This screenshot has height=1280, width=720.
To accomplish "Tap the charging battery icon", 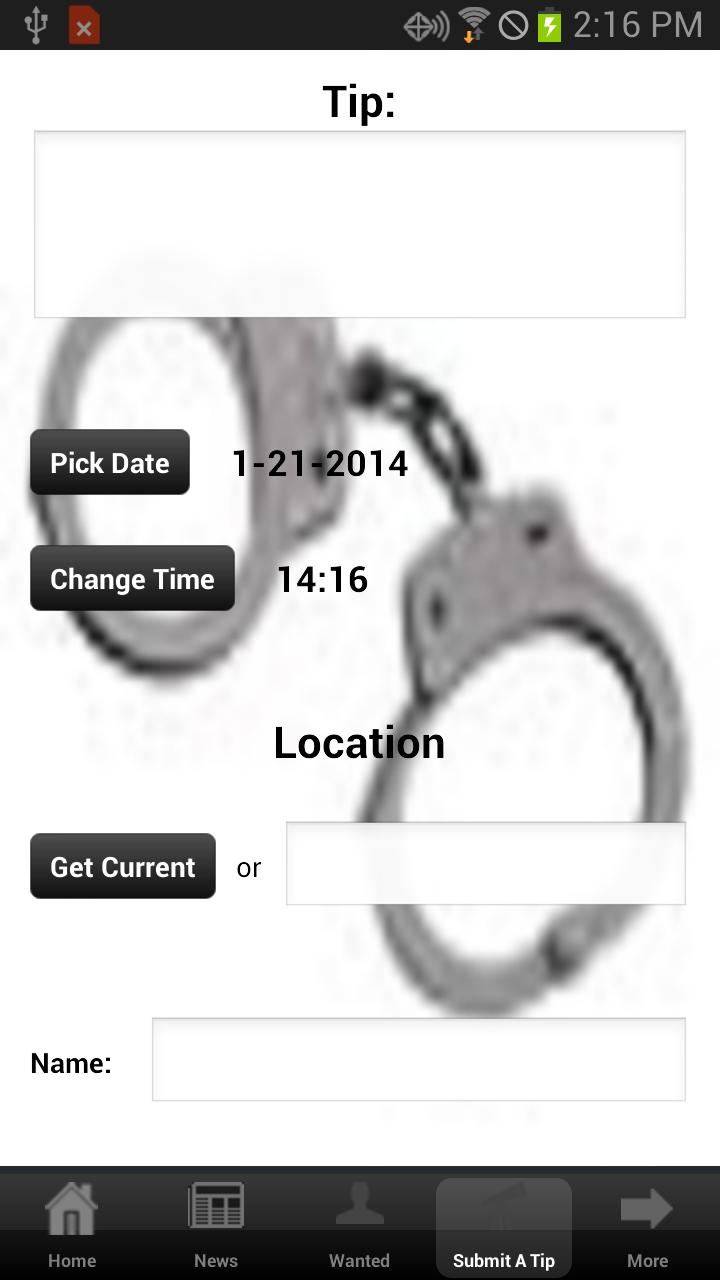I will [548, 24].
